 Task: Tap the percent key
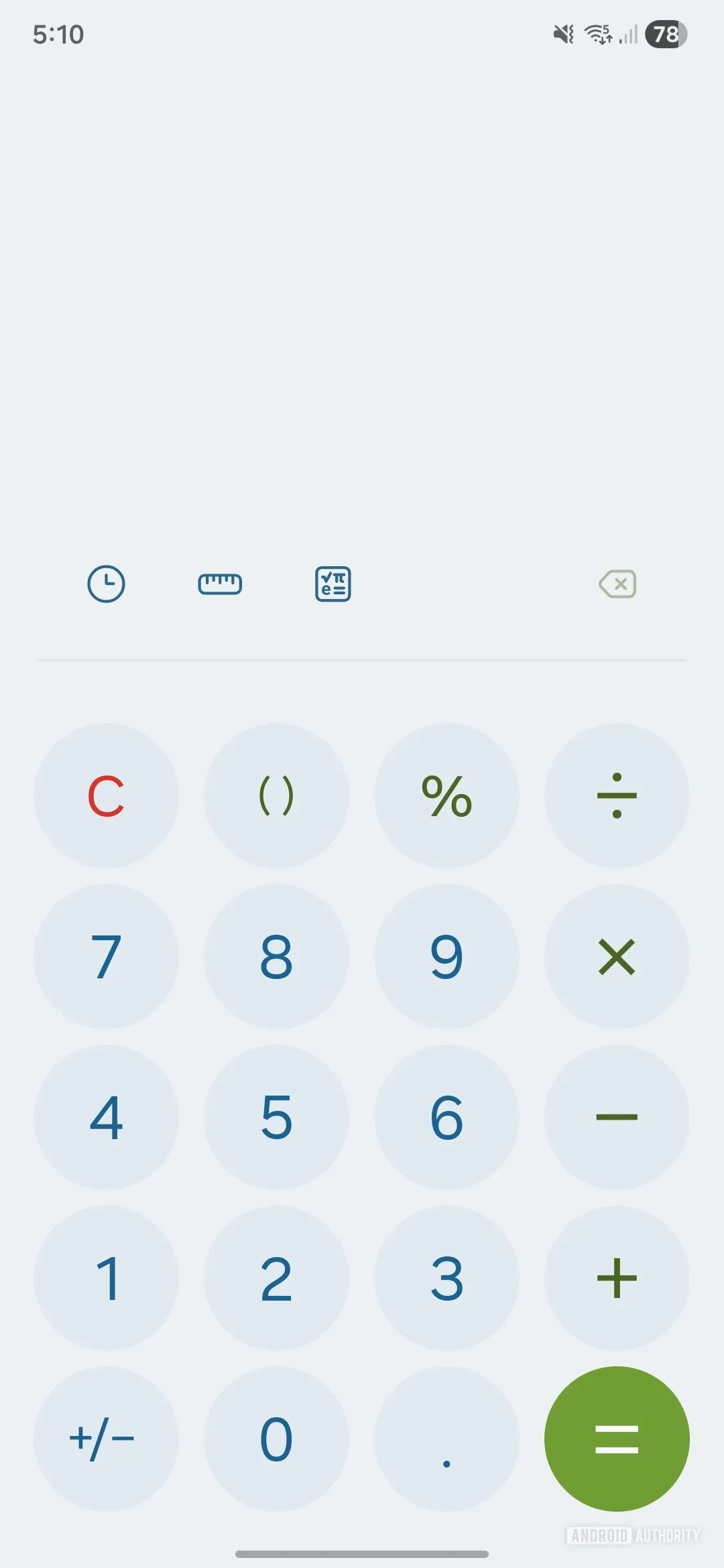click(x=446, y=795)
